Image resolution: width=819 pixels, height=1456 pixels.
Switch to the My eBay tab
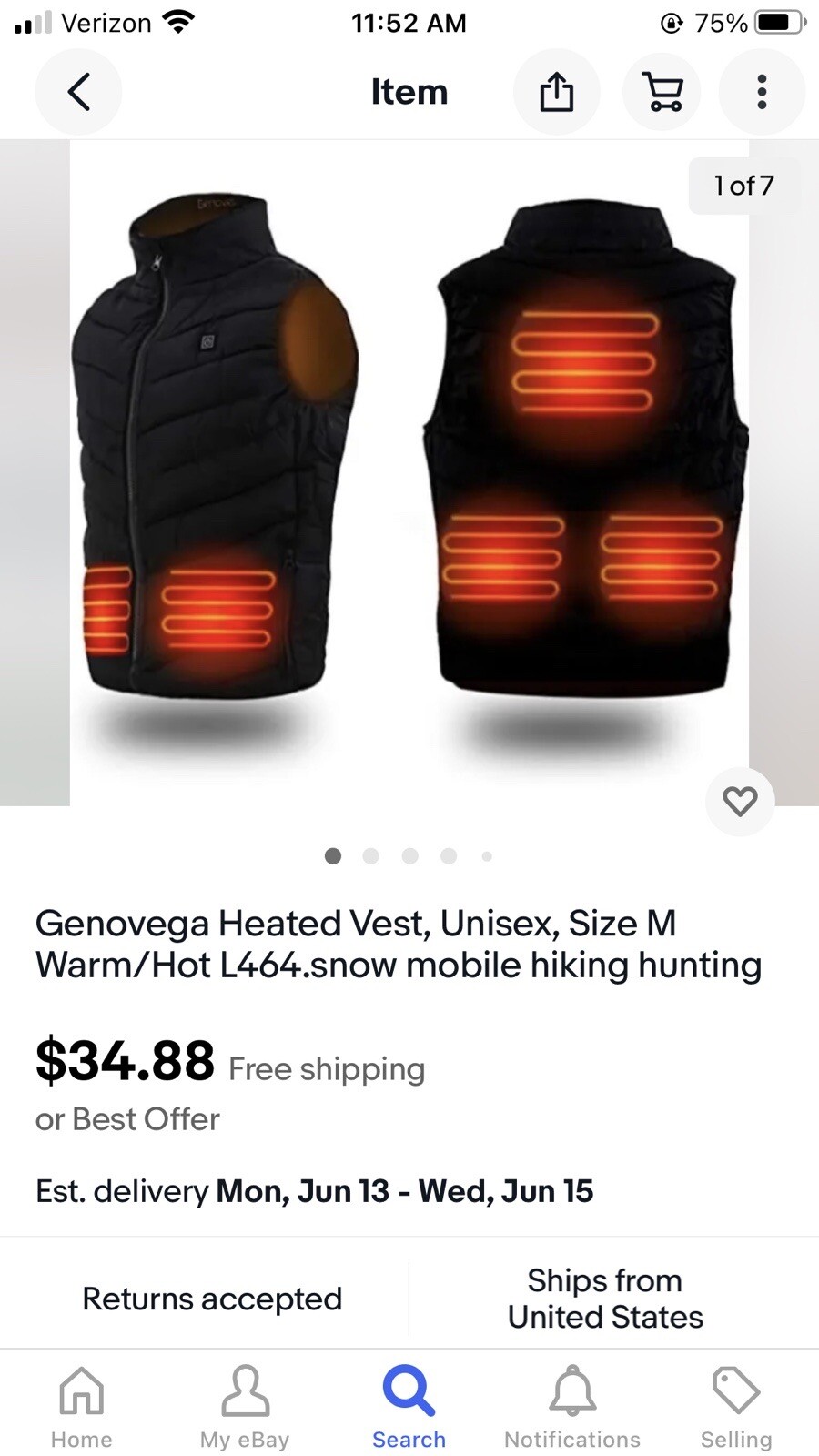(x=245, y=1407)
